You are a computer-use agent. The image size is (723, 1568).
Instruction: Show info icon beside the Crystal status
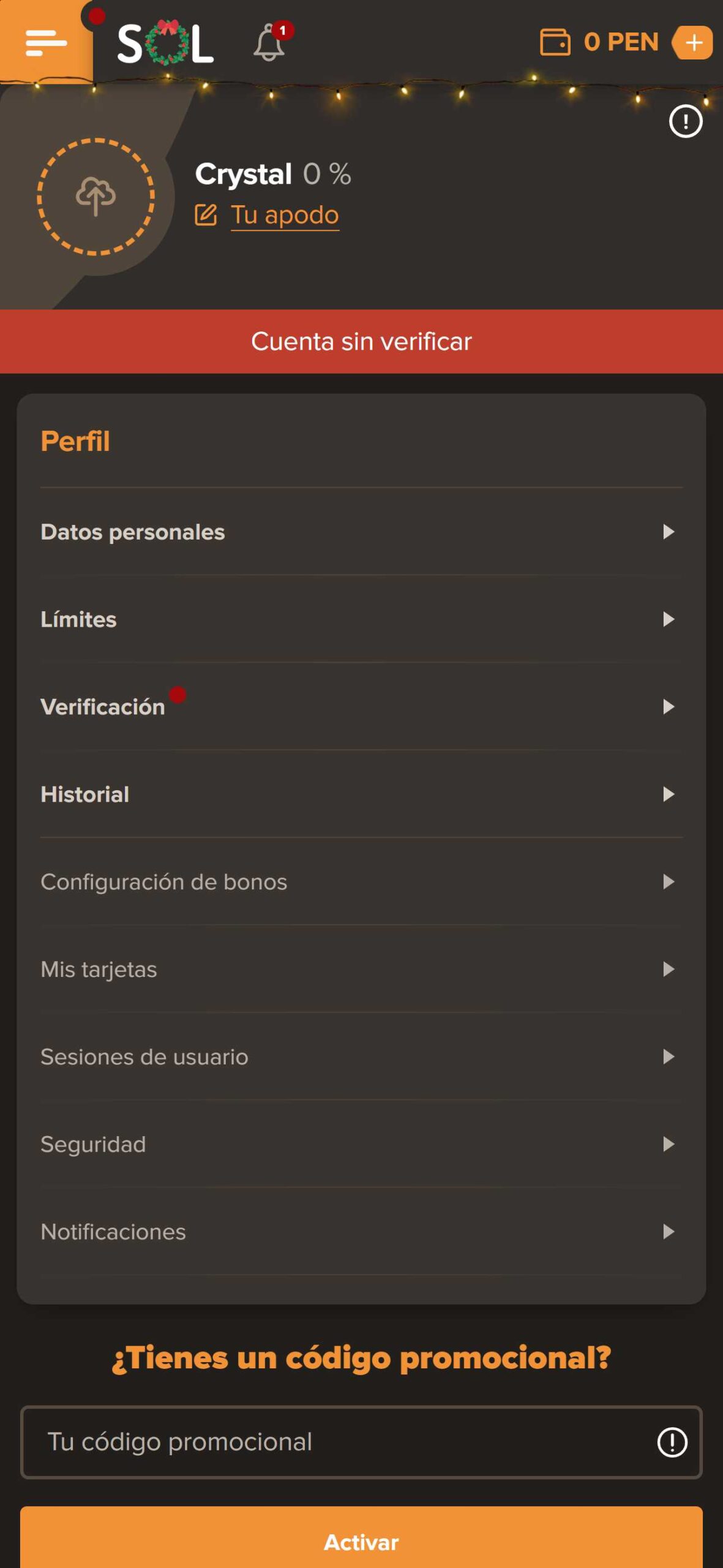[x=685, y=122]
